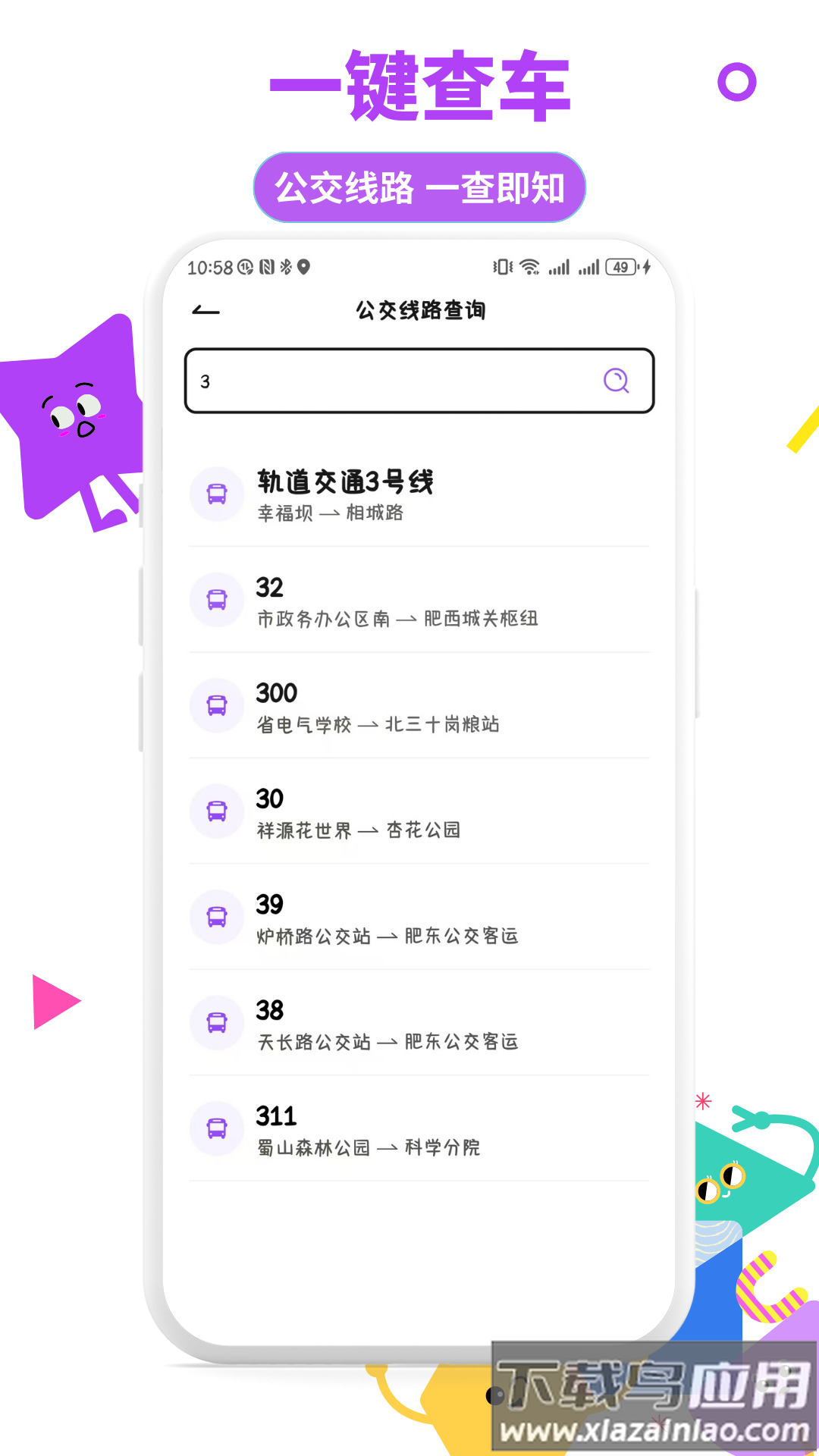Select the bus icon next to 轨道交通3号线
This screenshot has height=1456, width=819.
[218, 494]
